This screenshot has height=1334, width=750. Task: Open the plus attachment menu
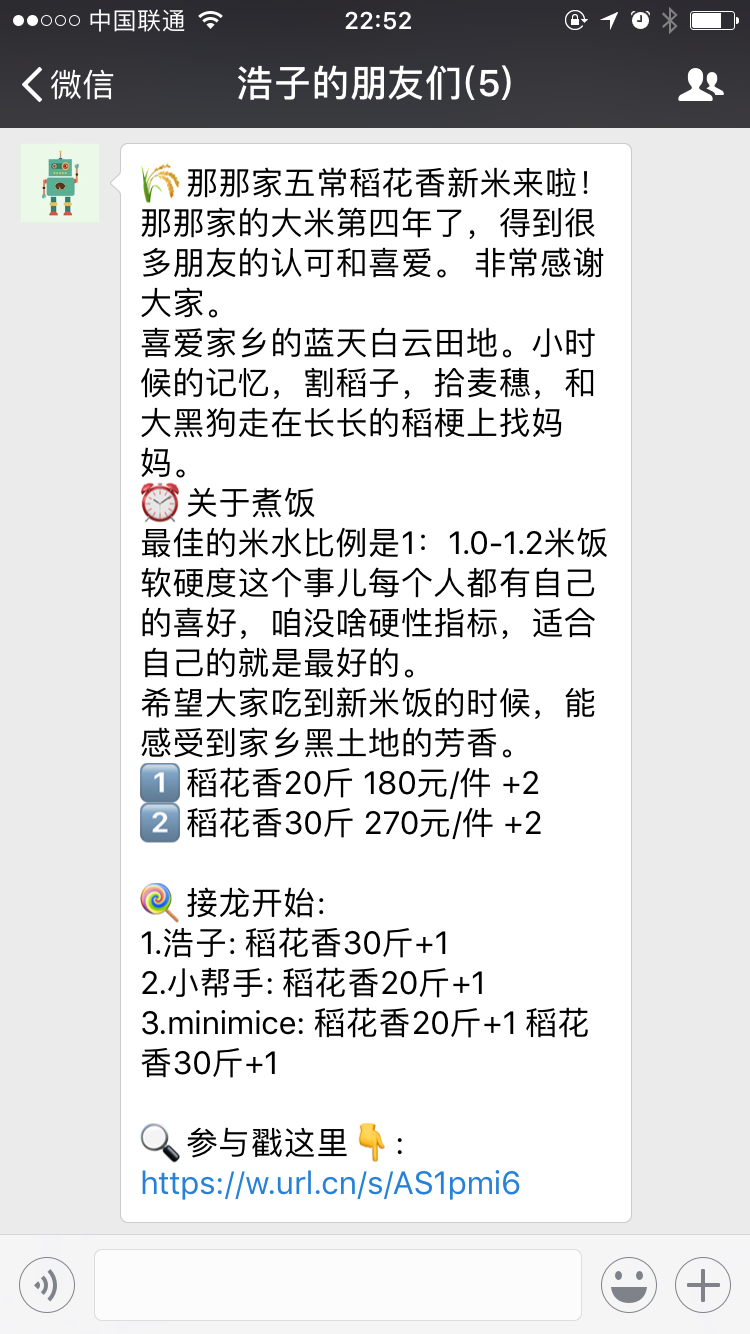[x=703, y=1285]
